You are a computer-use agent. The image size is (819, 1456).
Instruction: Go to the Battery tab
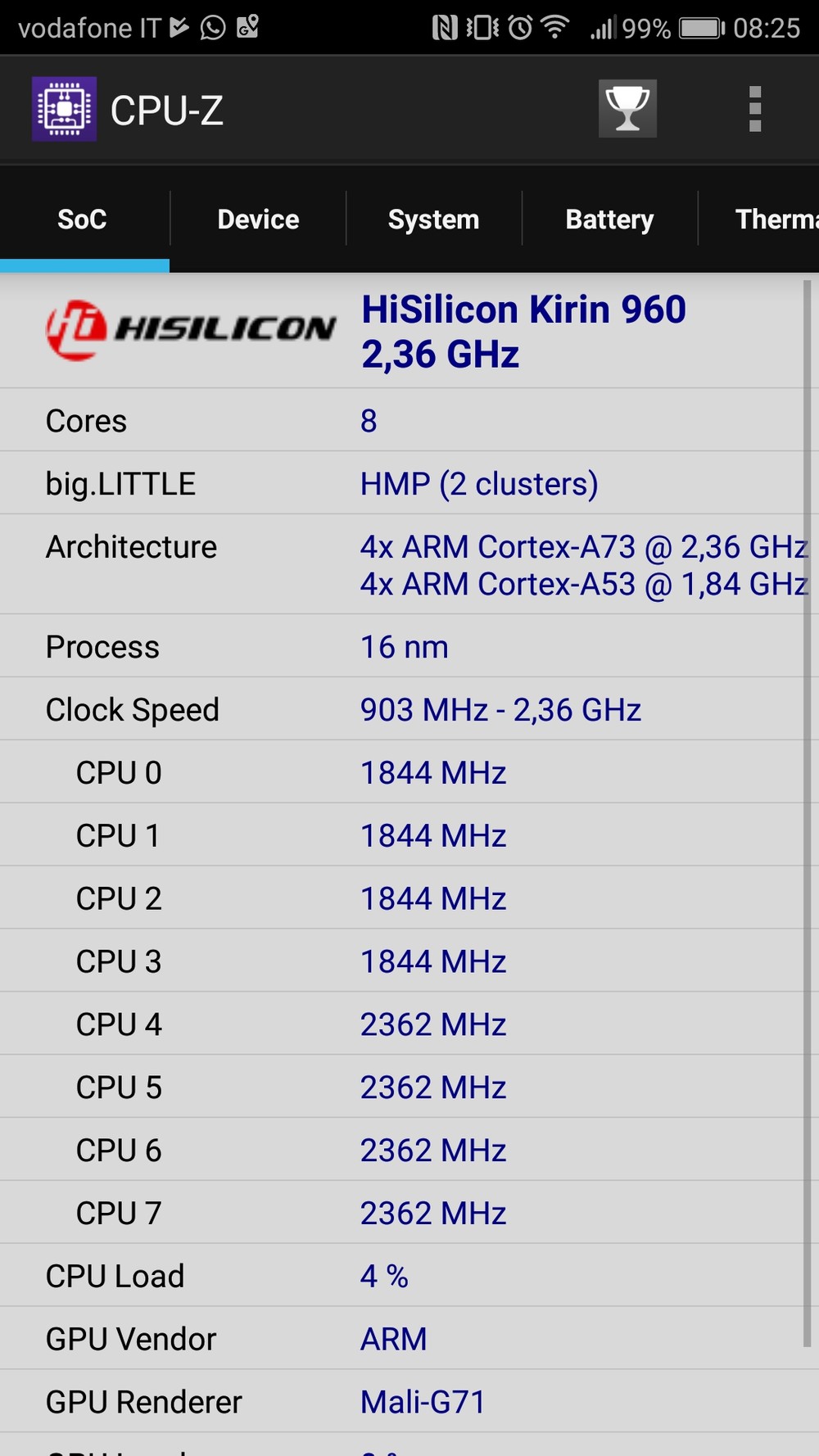coord(610,219)
